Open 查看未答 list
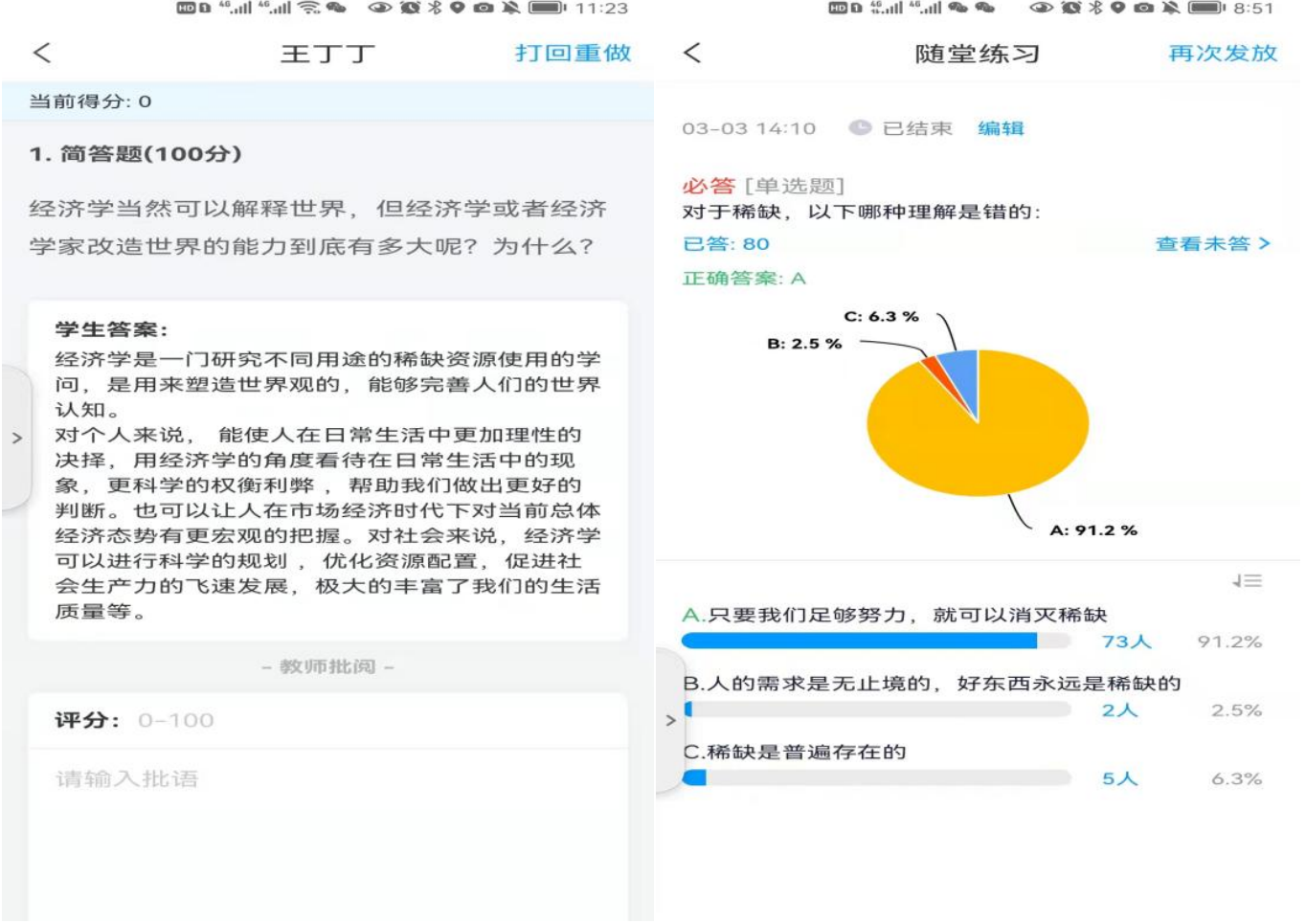The width and height of the screenshot is (1306, 924). coord(1211,243)
